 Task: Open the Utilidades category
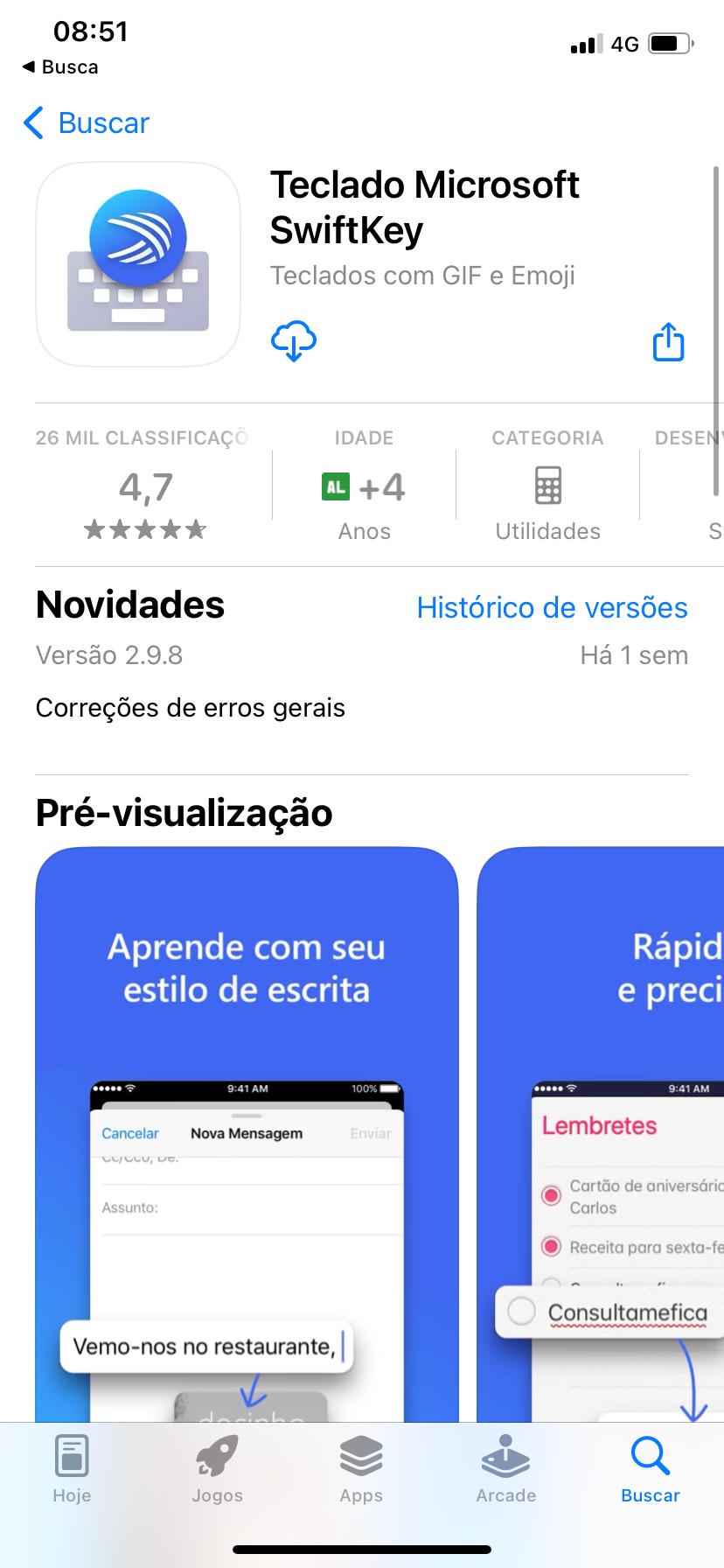(x=547, y=486)
